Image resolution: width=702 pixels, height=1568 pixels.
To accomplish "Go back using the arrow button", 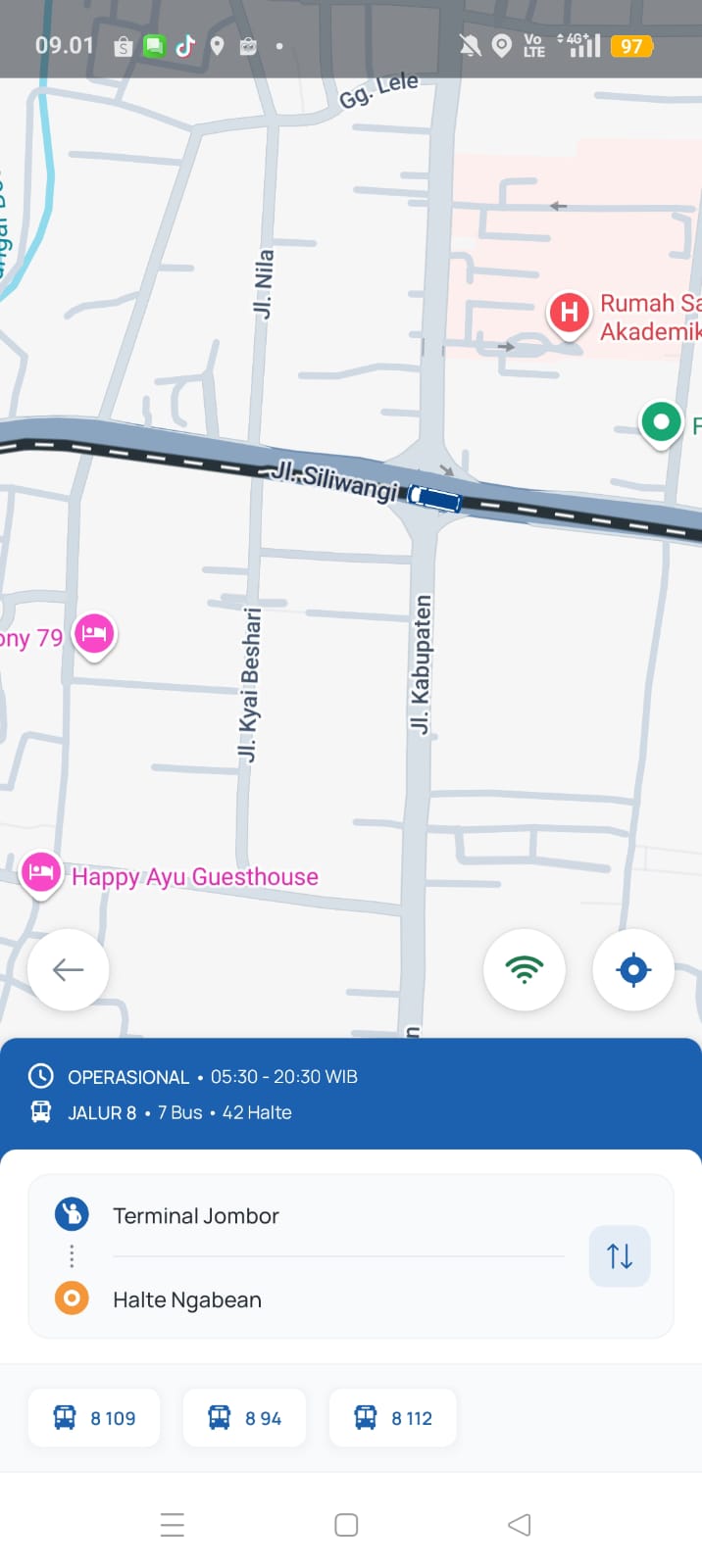I will click(68, 969).
